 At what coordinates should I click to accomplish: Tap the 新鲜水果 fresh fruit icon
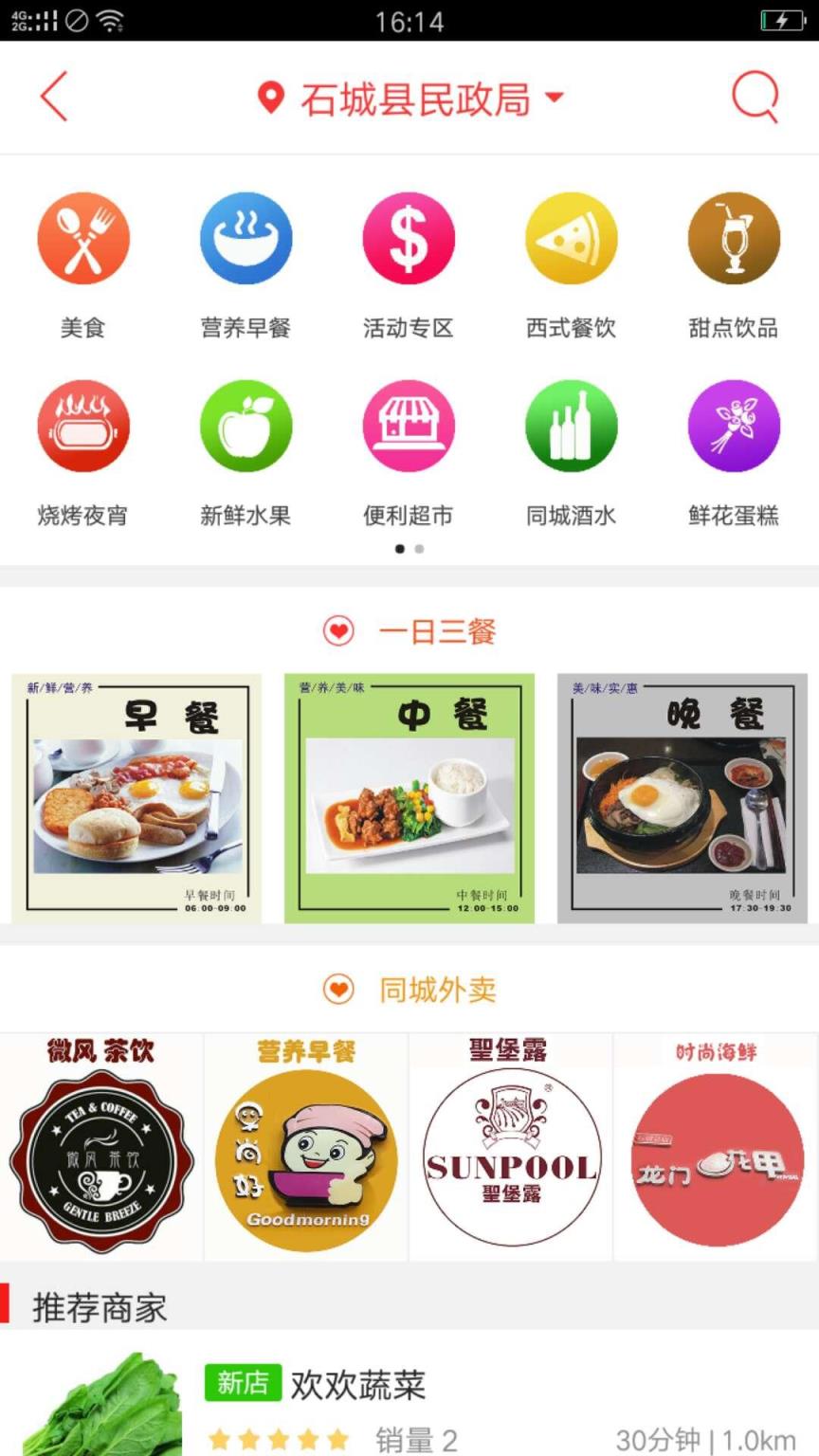point(246,426)
